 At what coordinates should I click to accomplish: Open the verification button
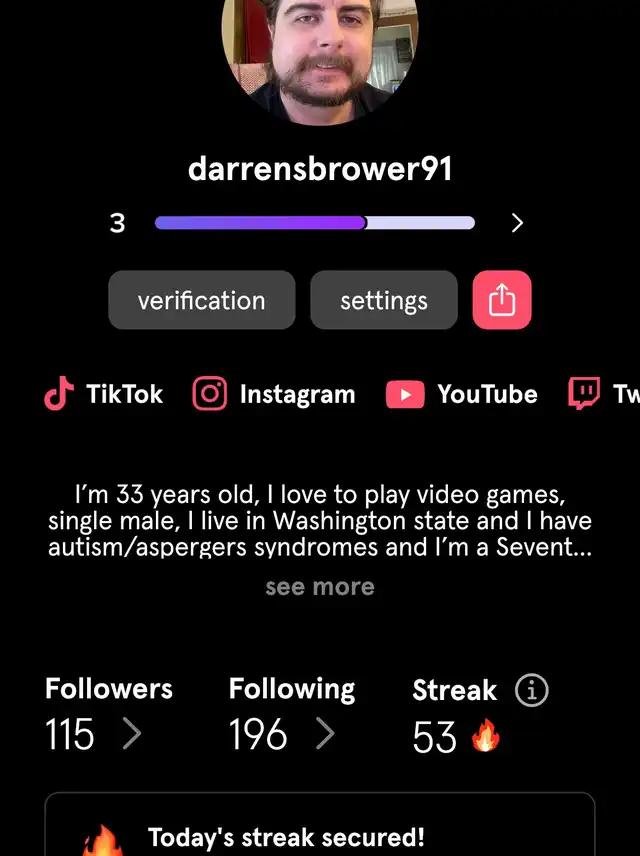201,300
